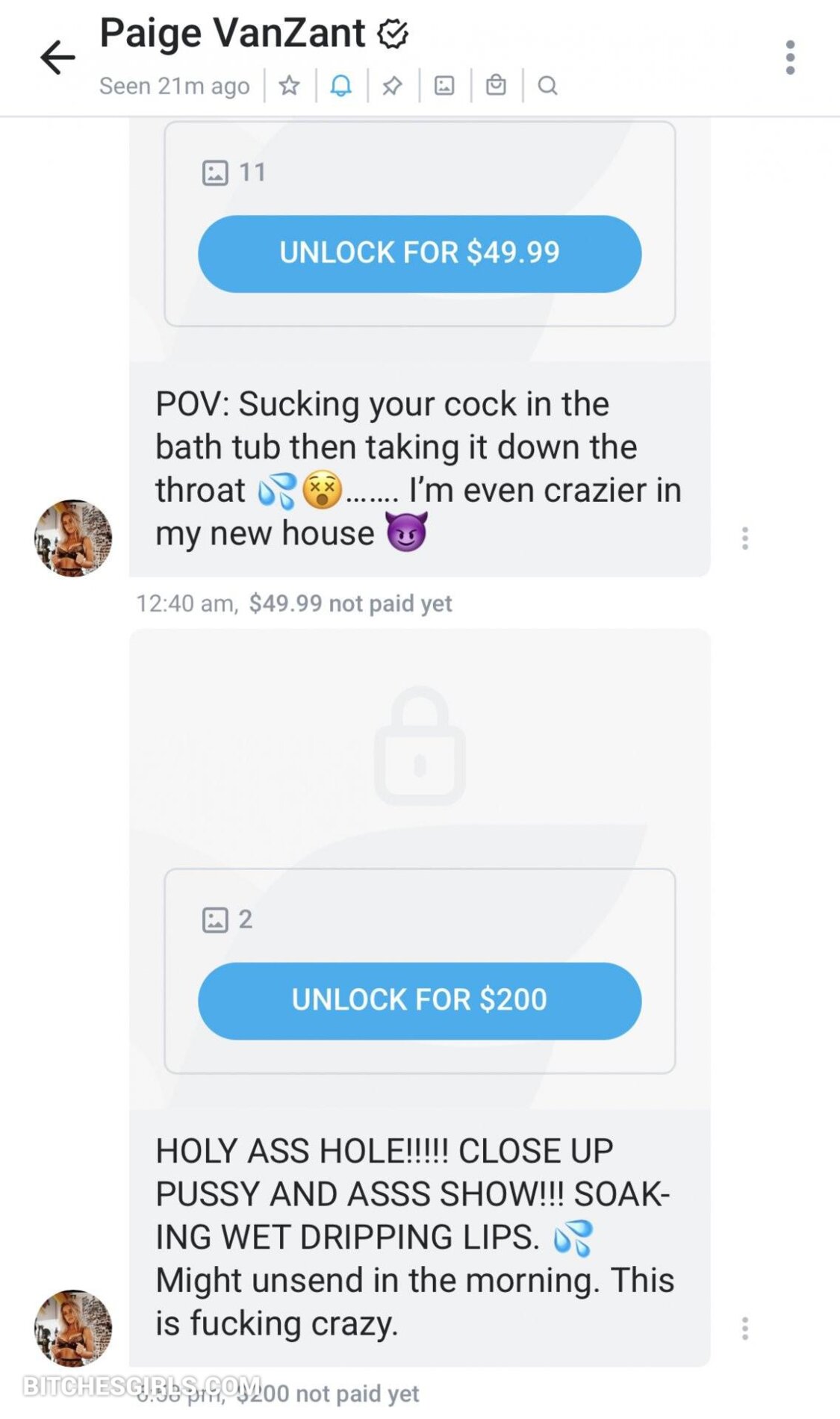Tap Unlock for $200 button
840x1419 pixels.
[419, 1000]
